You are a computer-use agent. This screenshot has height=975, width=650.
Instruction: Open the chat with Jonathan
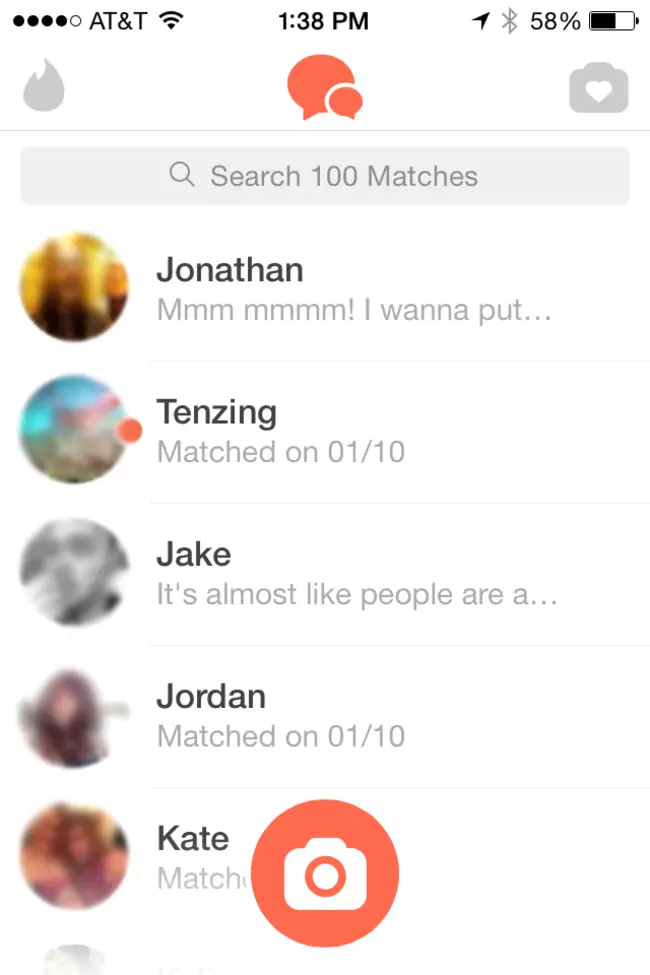[353, 288]
